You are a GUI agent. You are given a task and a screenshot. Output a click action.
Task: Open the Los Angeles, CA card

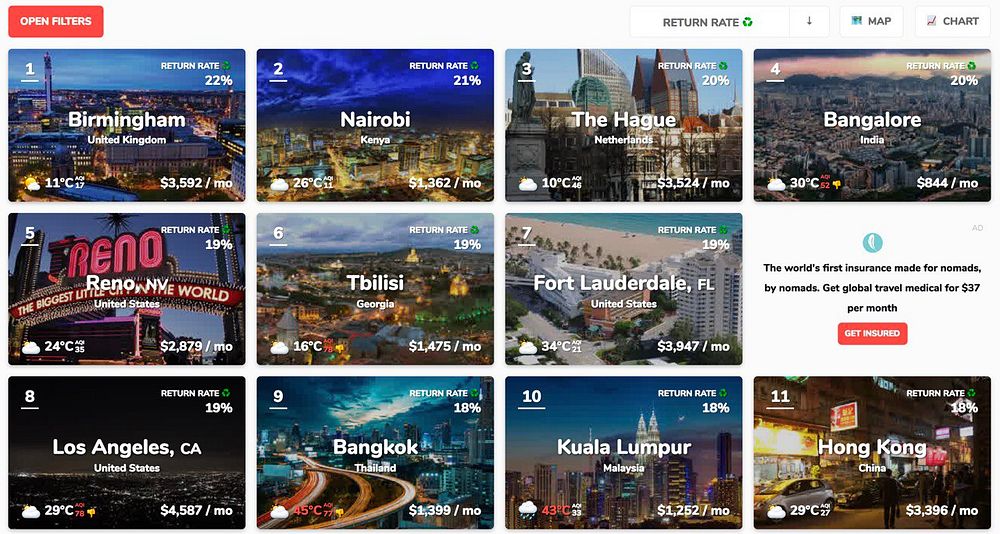coord(126,452)
